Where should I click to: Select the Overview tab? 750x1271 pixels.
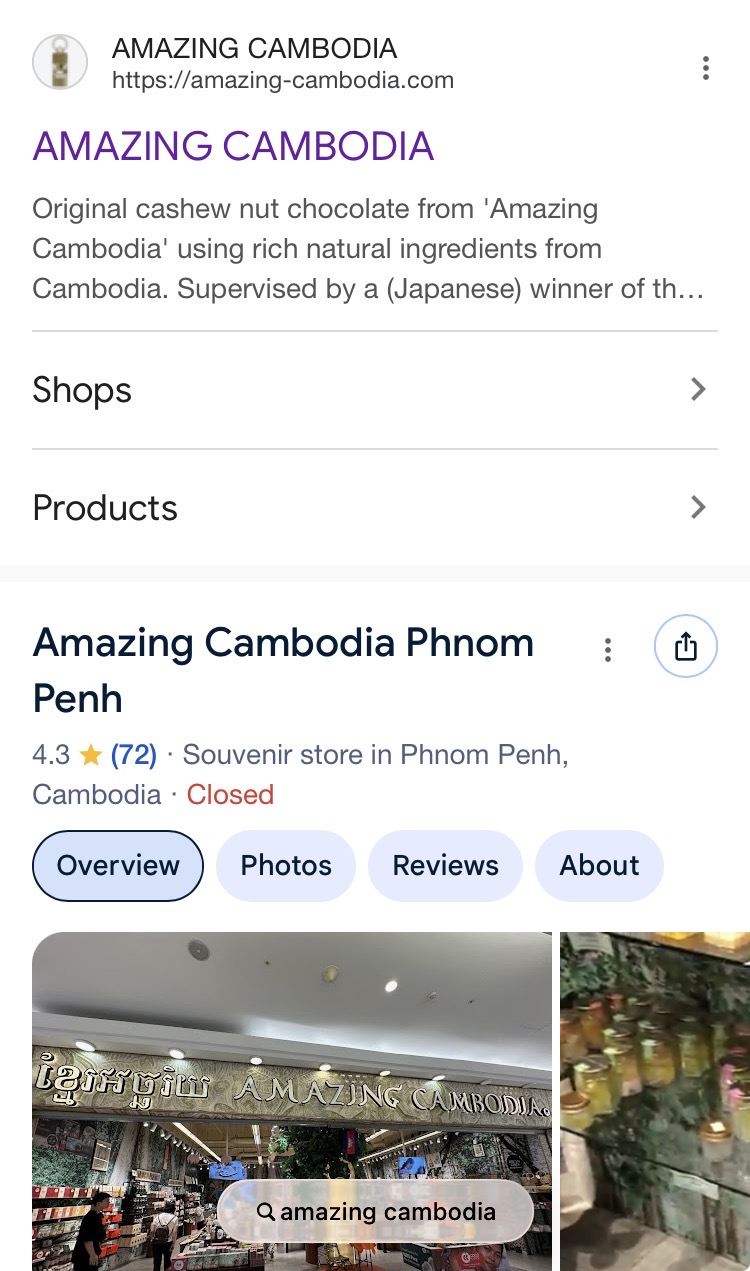118,865
